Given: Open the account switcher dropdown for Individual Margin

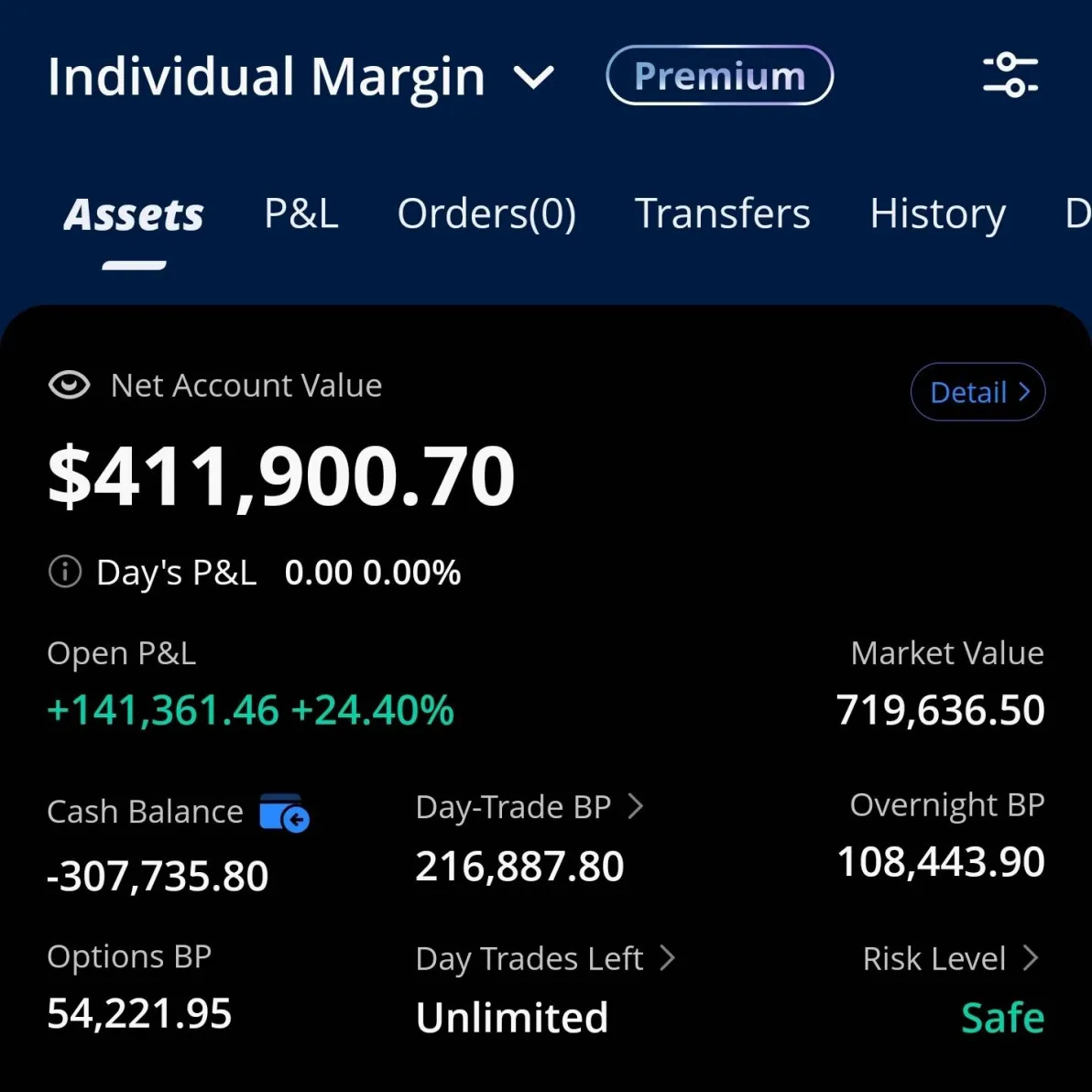Looking at the screenshot, I should (533, 77).
